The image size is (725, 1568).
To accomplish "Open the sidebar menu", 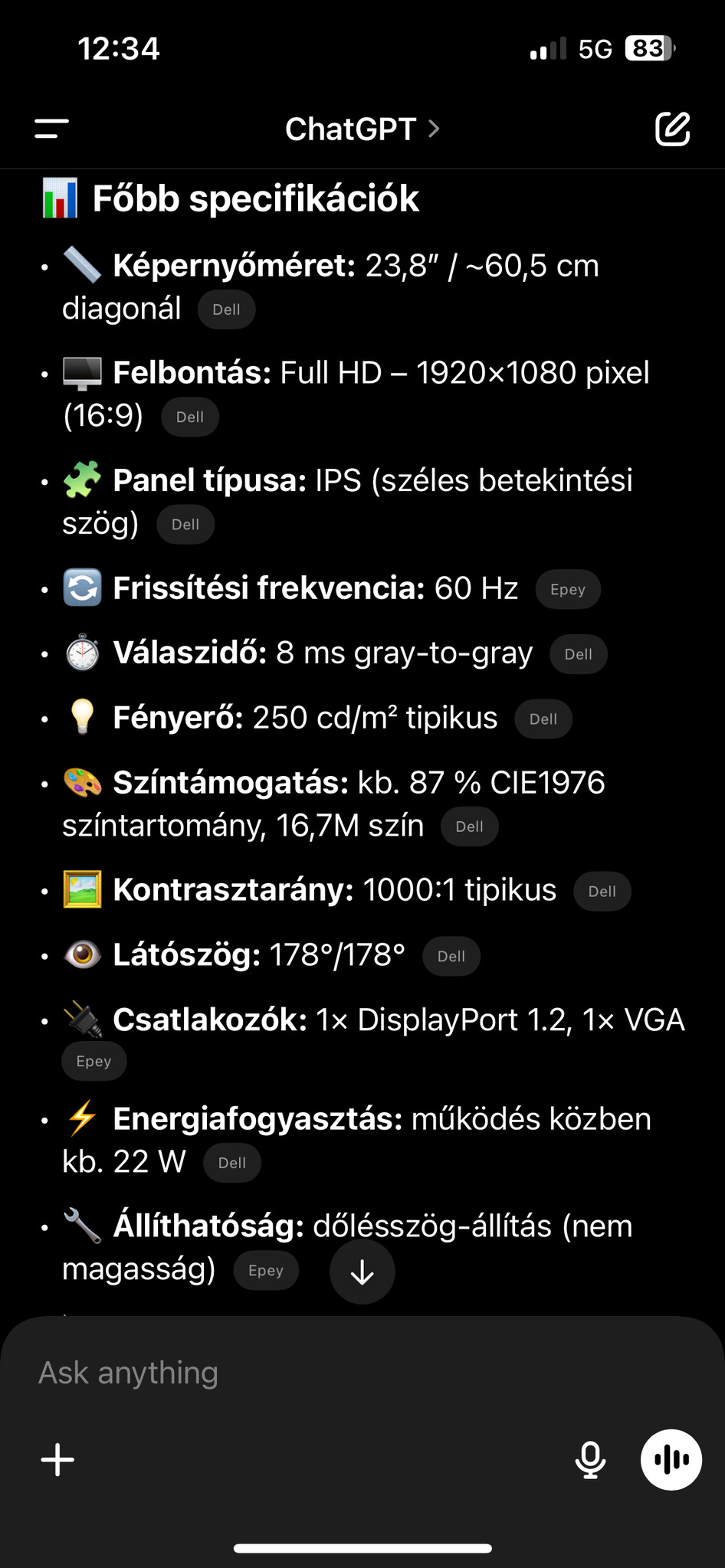I will 52,129.
